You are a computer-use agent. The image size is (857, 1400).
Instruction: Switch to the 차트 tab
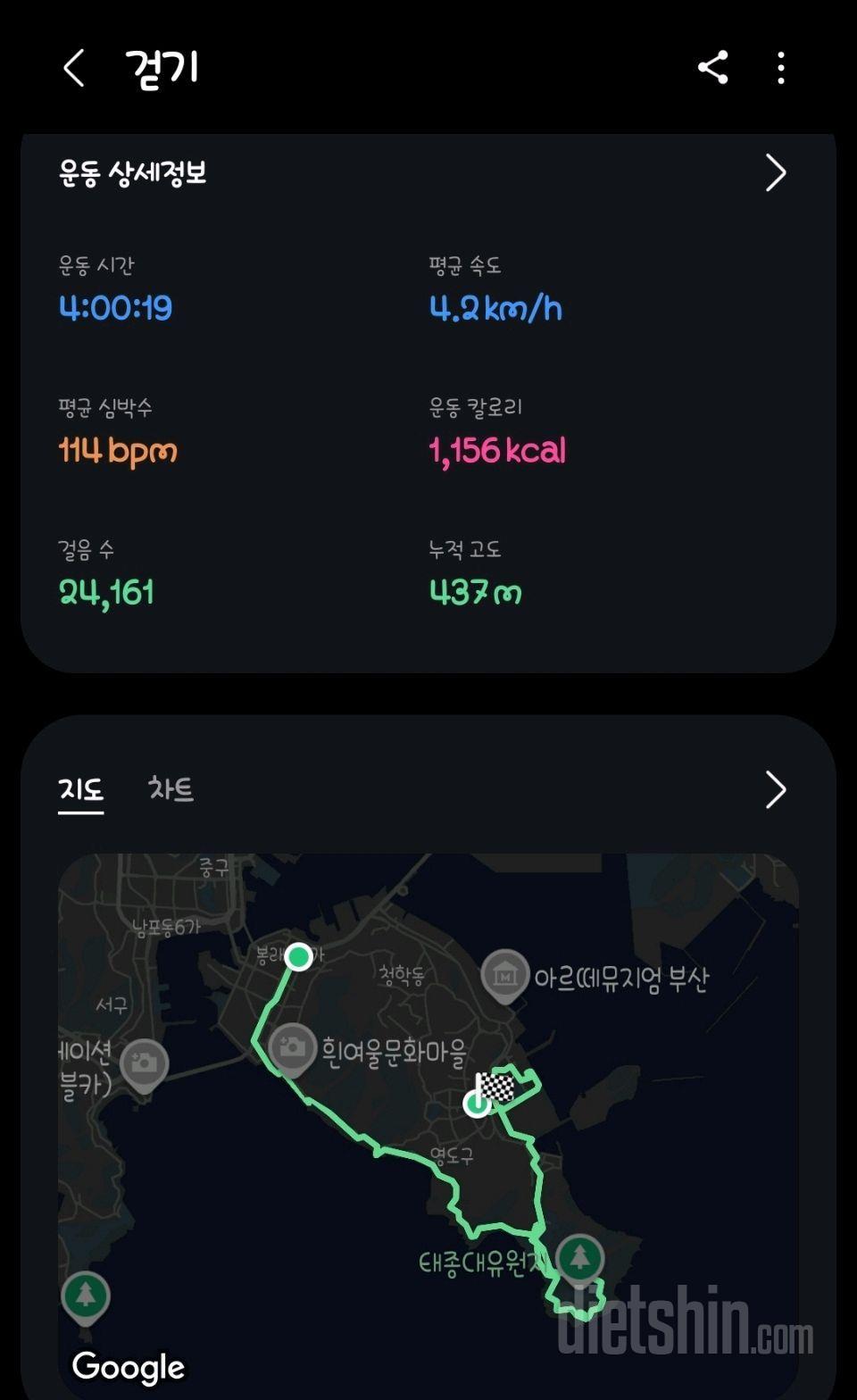tap(171, 789)
